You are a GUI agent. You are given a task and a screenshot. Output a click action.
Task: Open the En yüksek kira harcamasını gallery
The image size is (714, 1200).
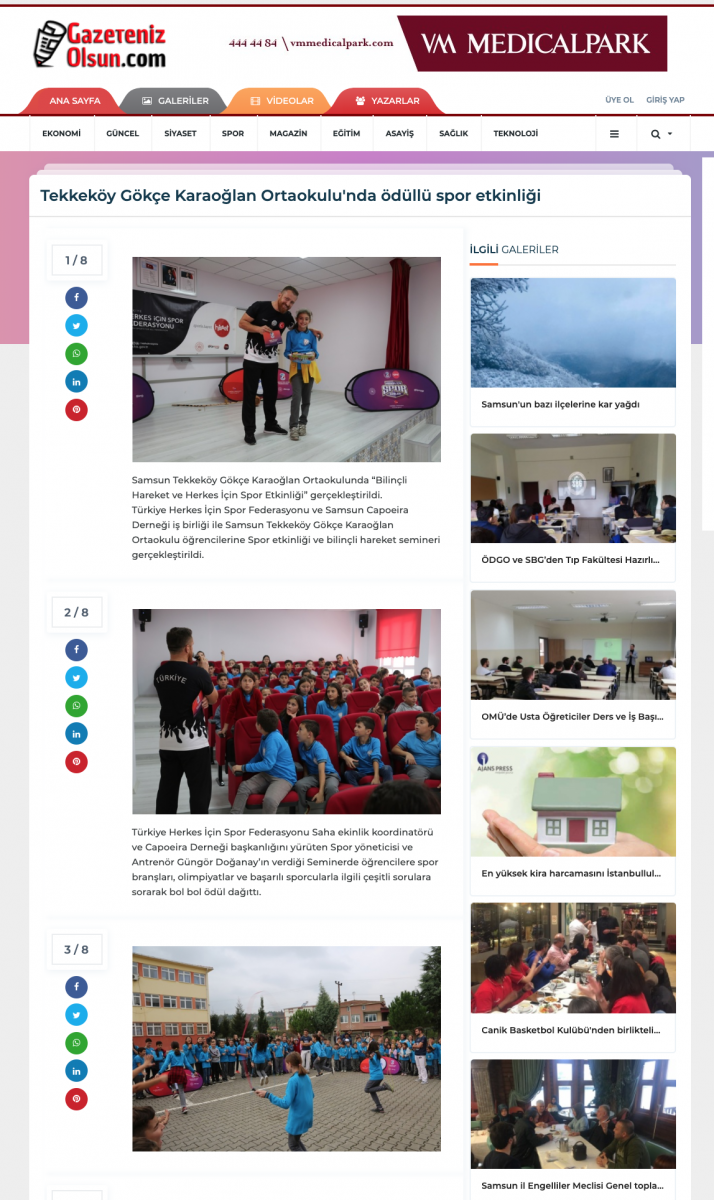[573, 821]
